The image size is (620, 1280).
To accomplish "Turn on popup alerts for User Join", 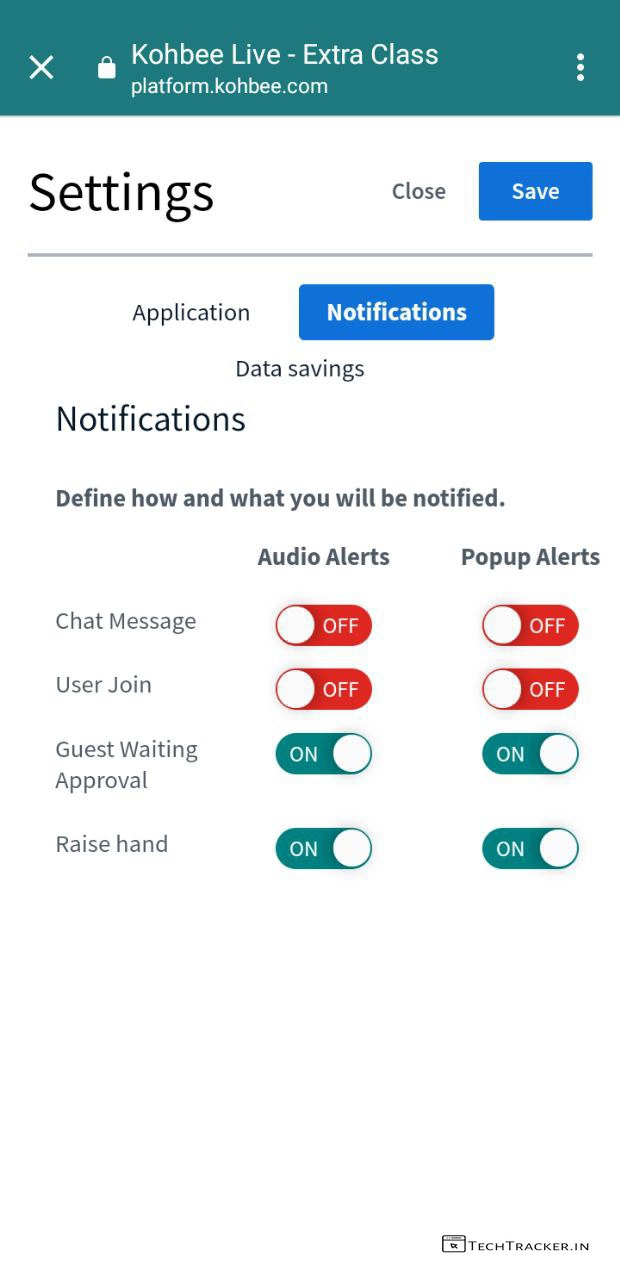I will [x=530, y=689].
